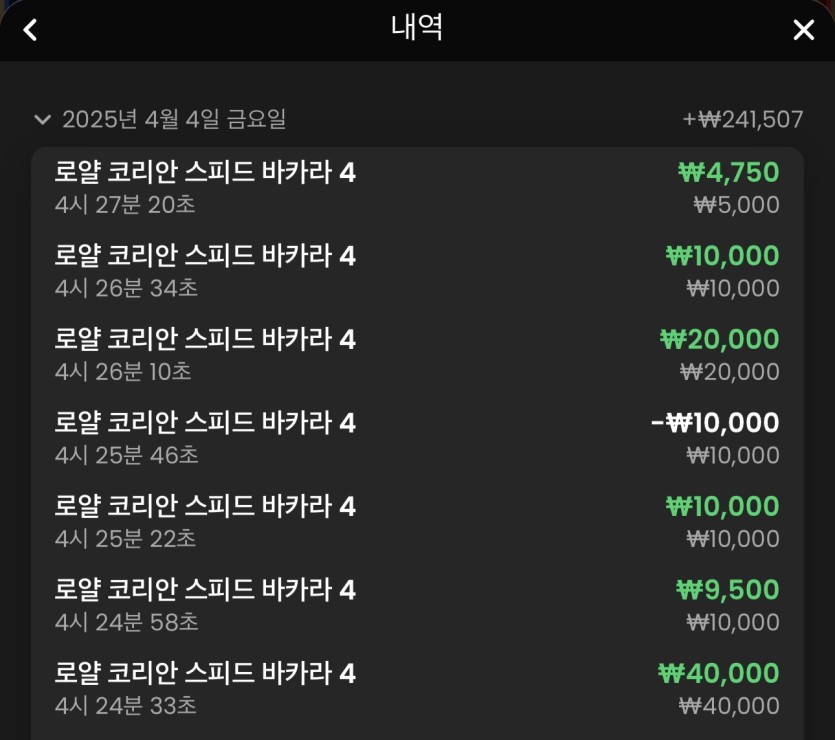Open the ₩9,500 win at 4시 24분 58초
835x740 pixels.
coord(416,605)
